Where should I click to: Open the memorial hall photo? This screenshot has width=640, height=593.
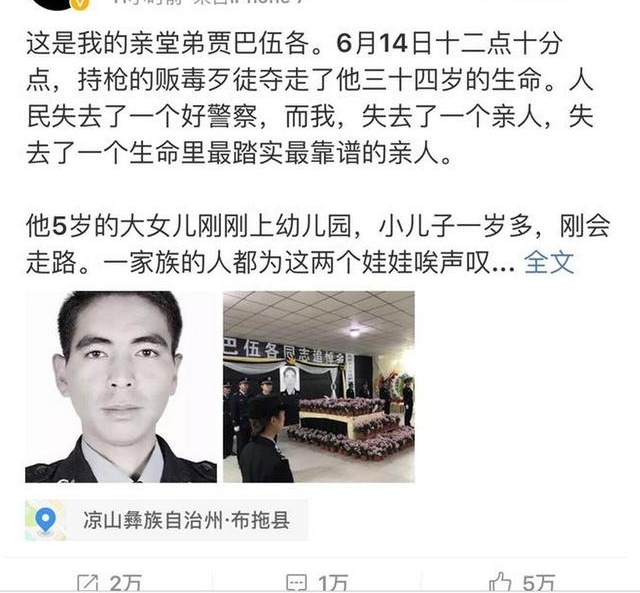click(x=318, y=387)
